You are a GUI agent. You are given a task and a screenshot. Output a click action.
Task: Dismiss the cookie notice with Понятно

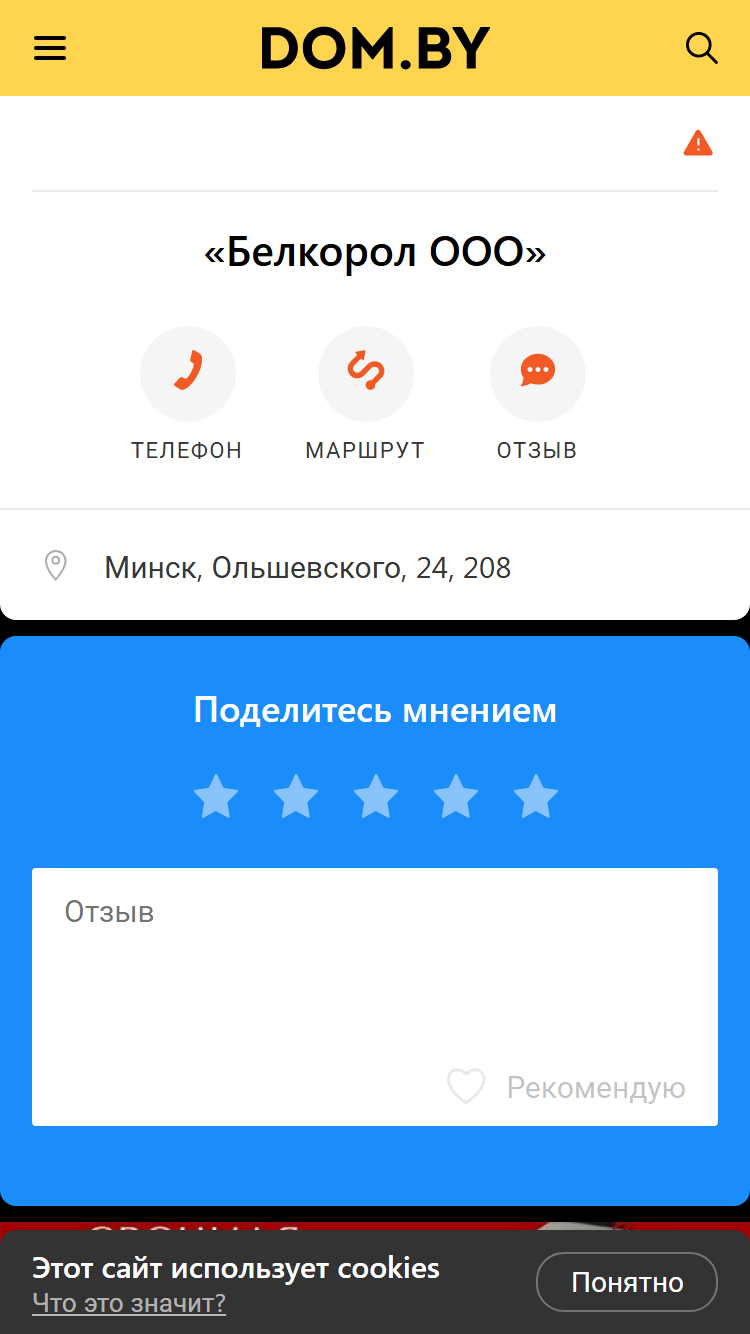627,1282
